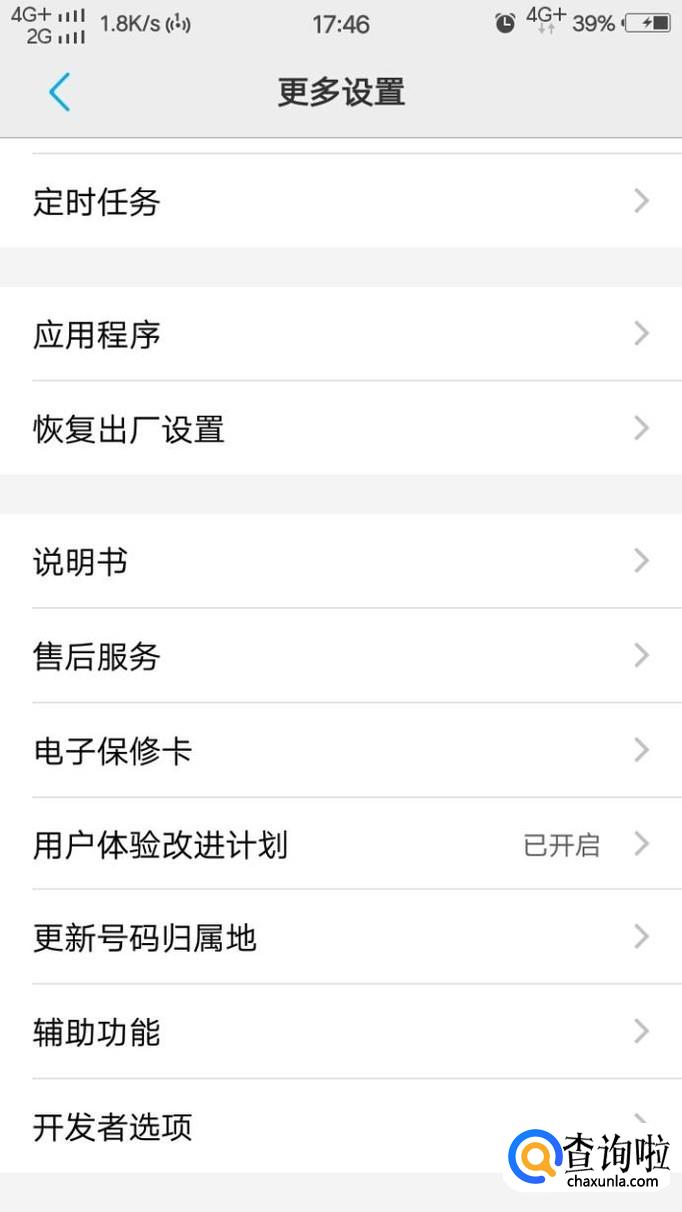View the 电子保修卡
Screen dimensions: 682x1212
(340, 751)
